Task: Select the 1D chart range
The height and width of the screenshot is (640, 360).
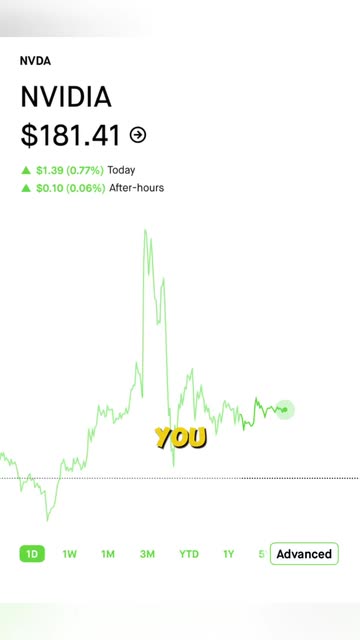Action: coord(32,554)
